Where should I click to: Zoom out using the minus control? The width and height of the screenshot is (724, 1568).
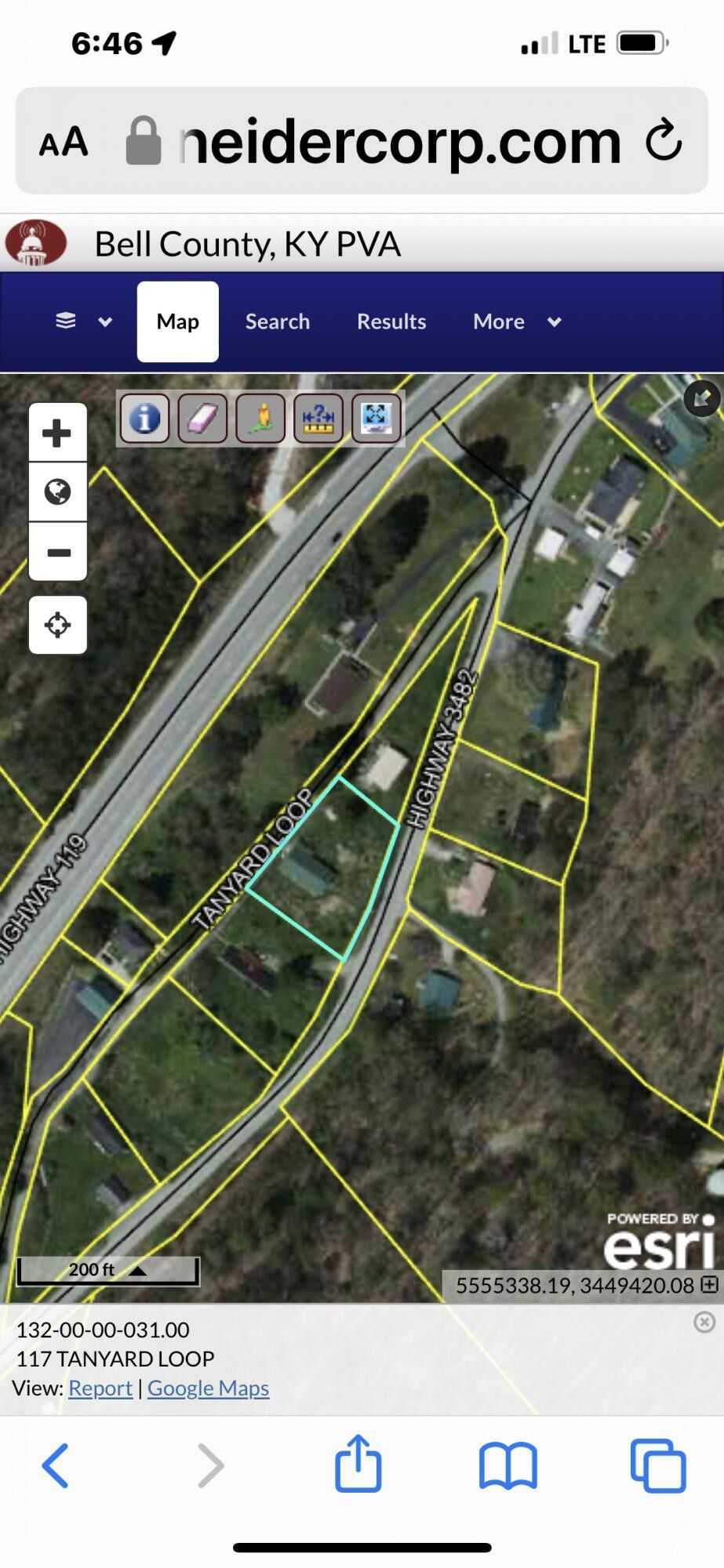point(57,553)
